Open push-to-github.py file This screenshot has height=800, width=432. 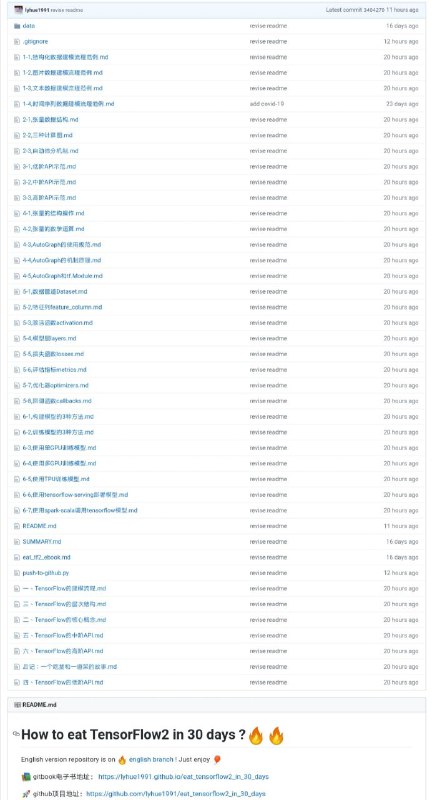point(46,573)
